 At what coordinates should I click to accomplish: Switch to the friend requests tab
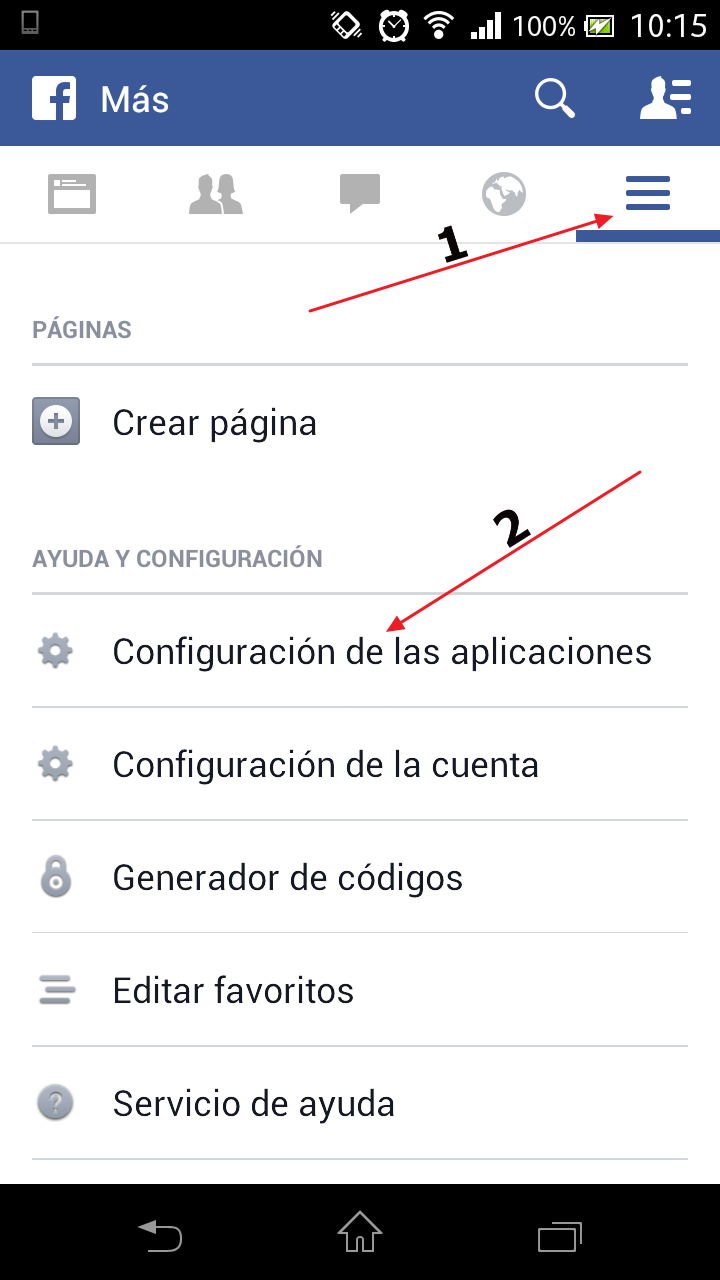(216, 194)
